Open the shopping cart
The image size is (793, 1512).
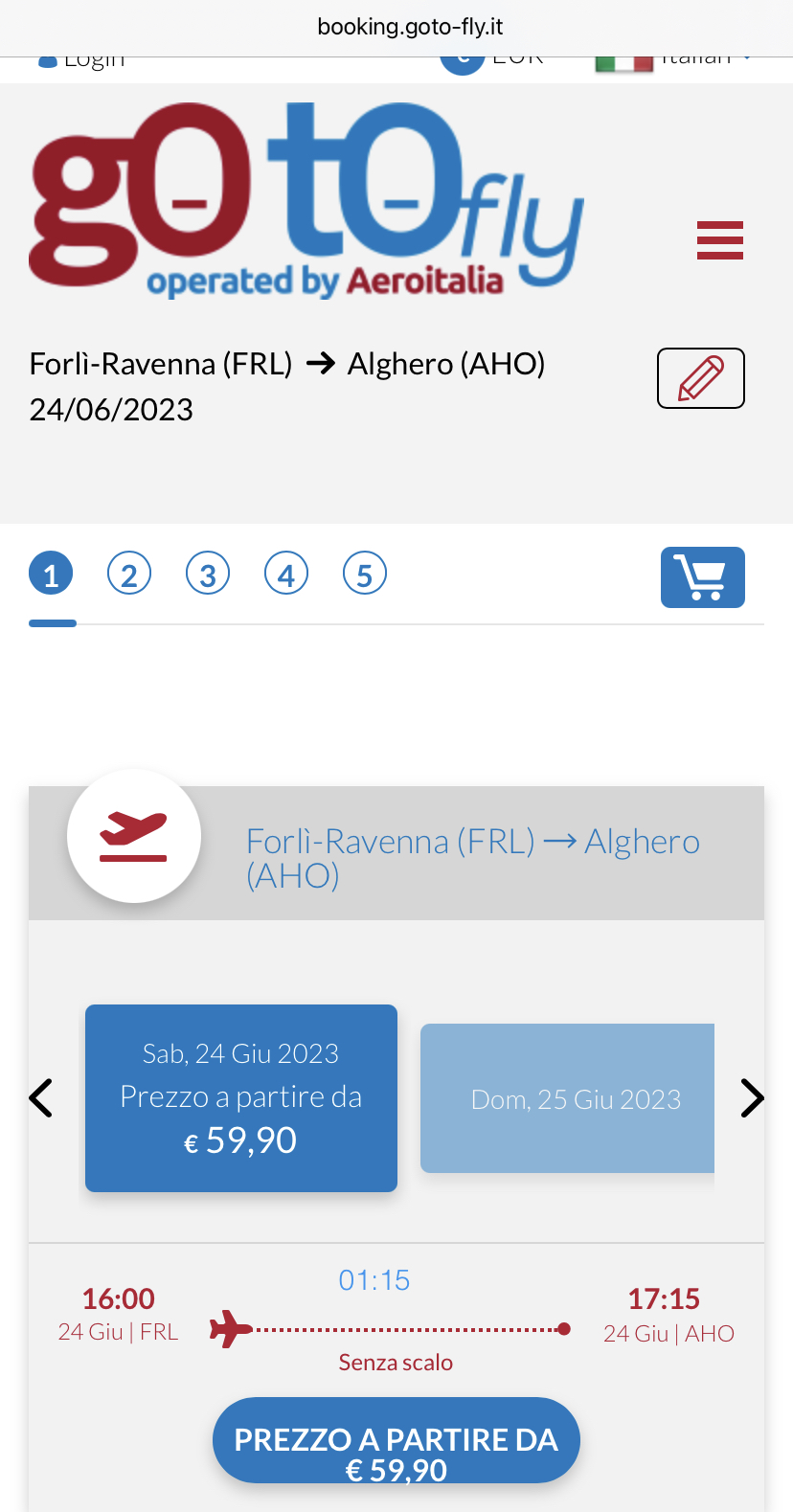tap(703, 577)
